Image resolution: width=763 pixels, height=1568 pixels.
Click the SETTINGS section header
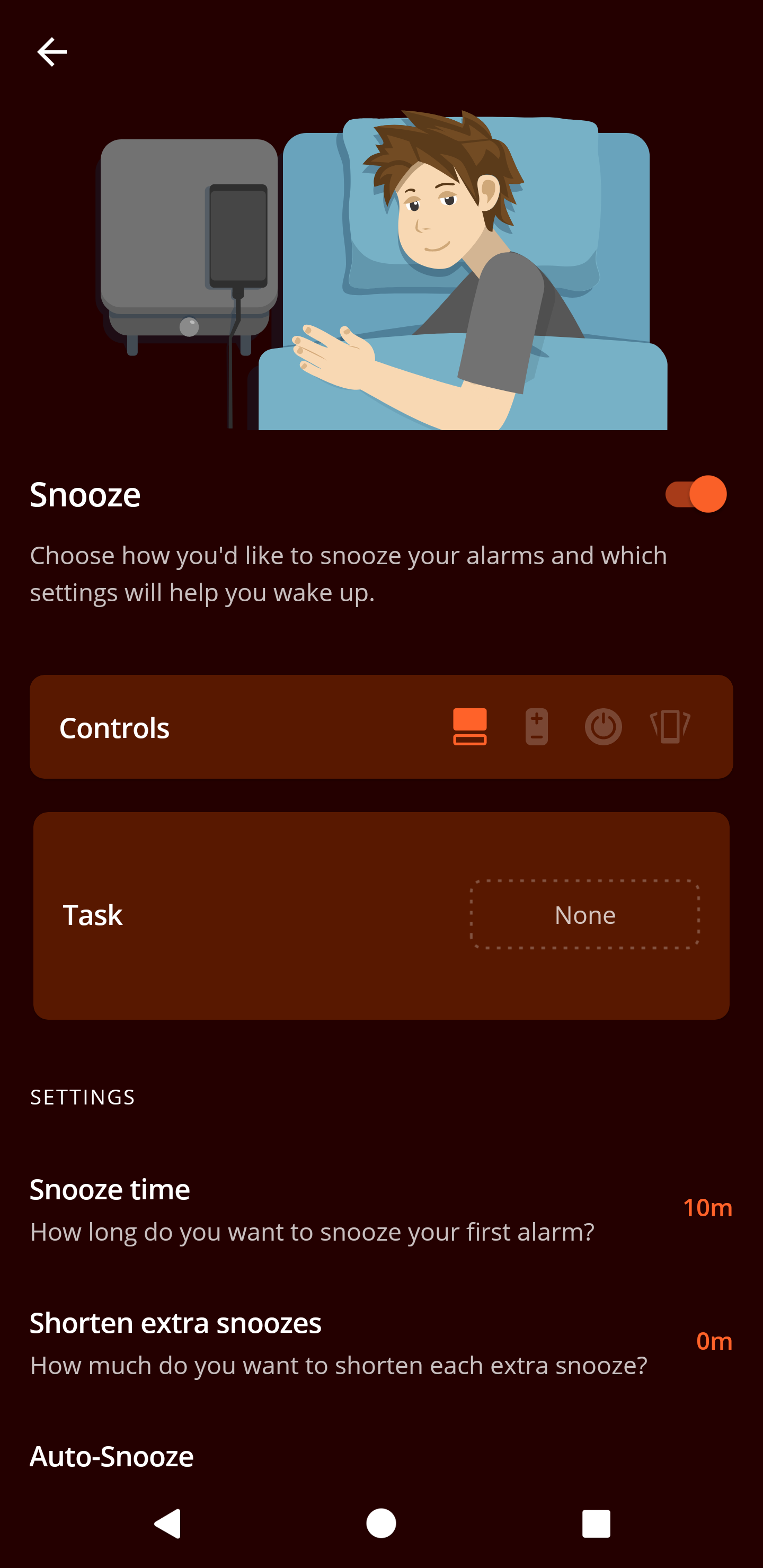click(82, 1097)
